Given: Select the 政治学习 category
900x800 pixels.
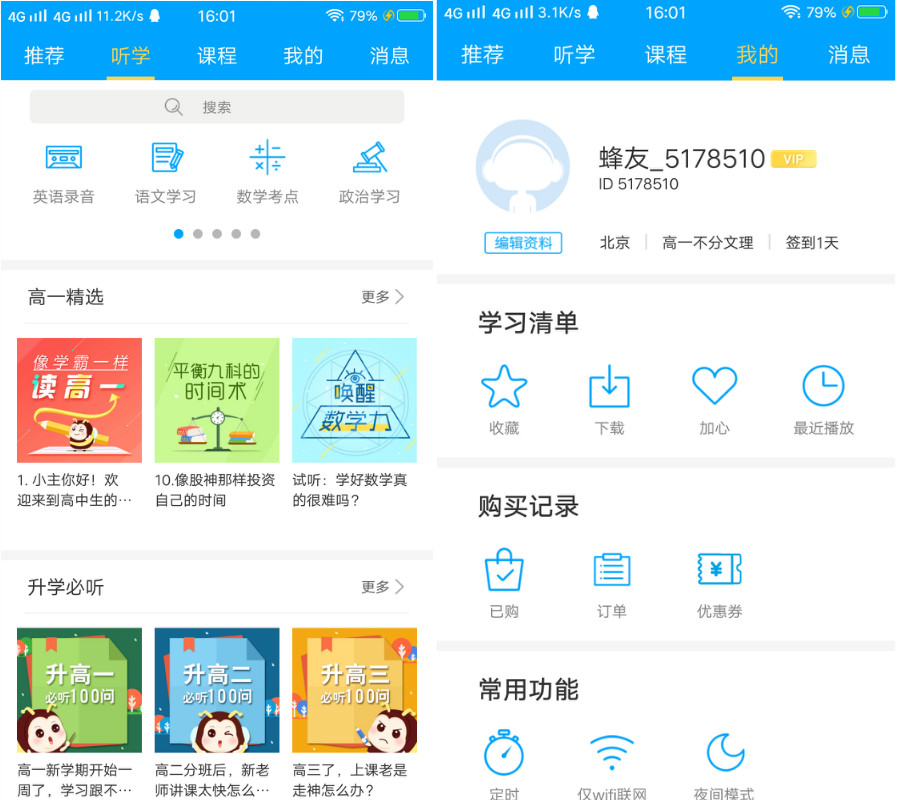Looking at the screenshot, I should 369,172.
